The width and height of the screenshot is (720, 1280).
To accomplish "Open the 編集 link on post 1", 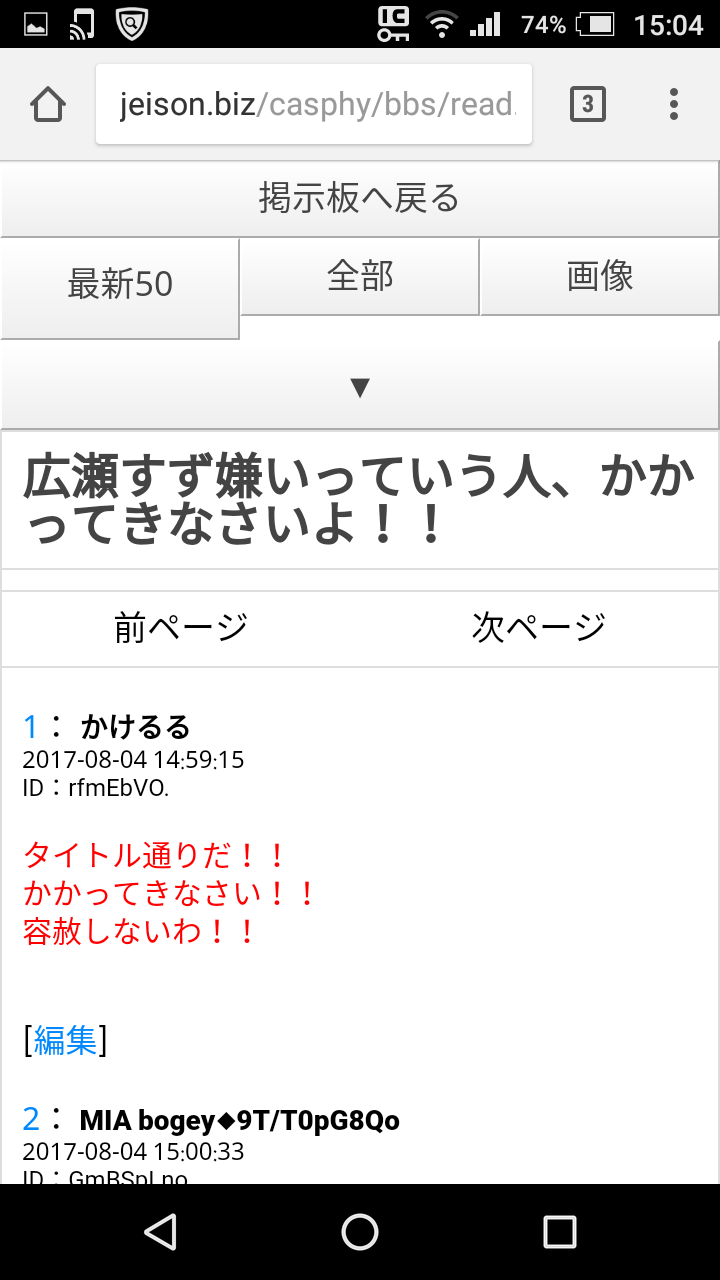I will coord(65,1041).
